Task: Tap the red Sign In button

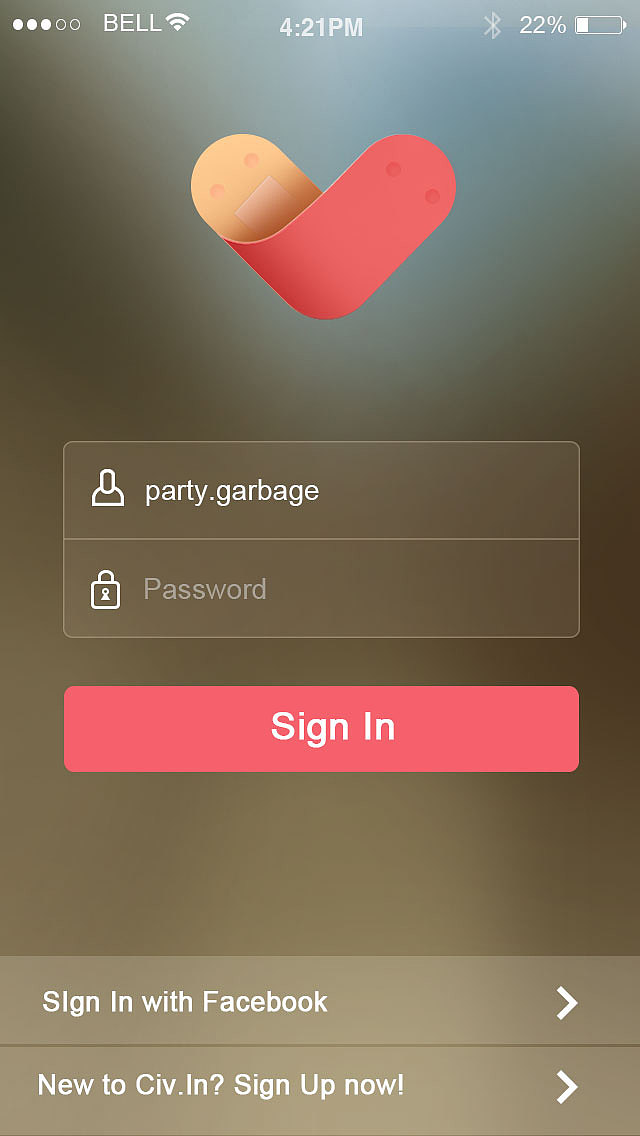Action: point(321,728)
